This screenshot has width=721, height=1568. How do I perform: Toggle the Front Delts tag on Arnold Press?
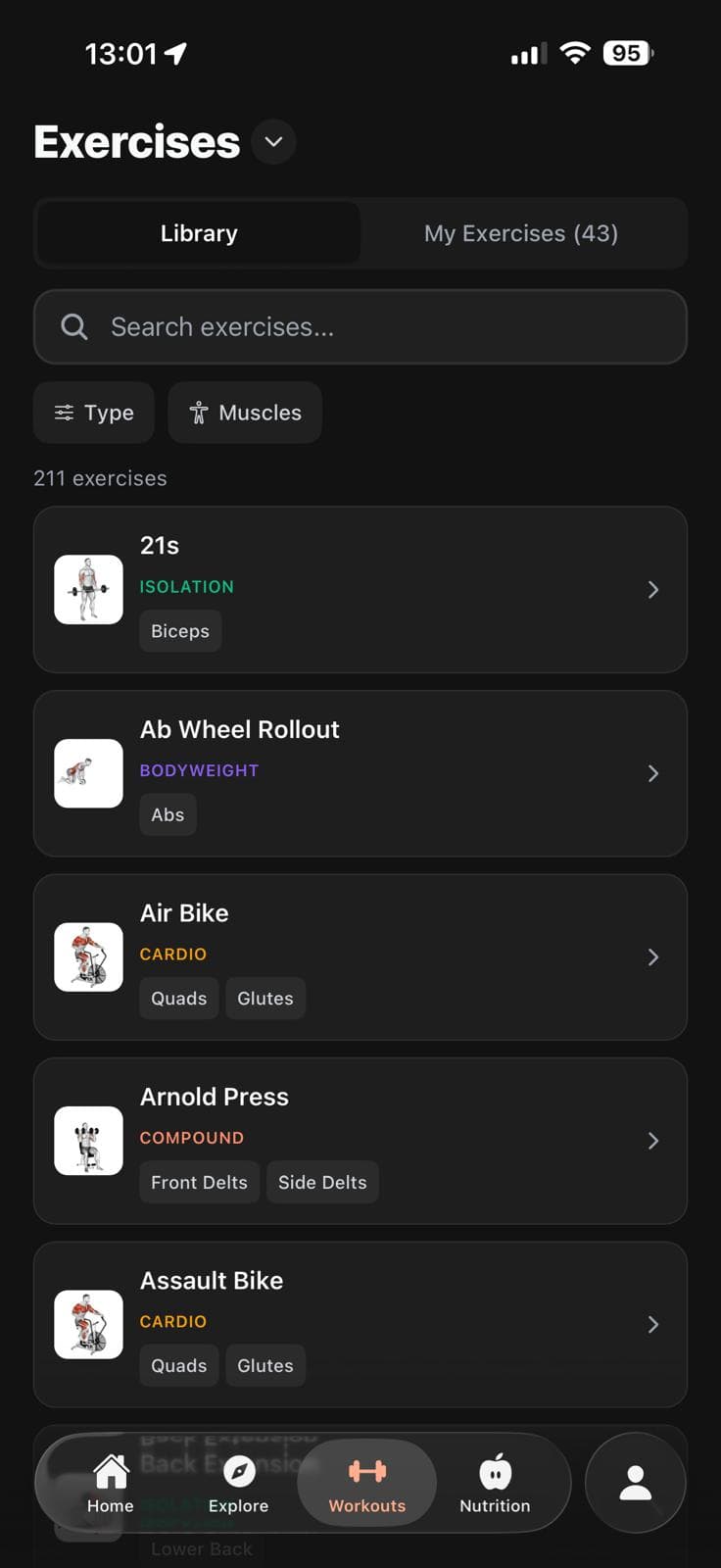pyautogui.click(x=199, y=1182)
